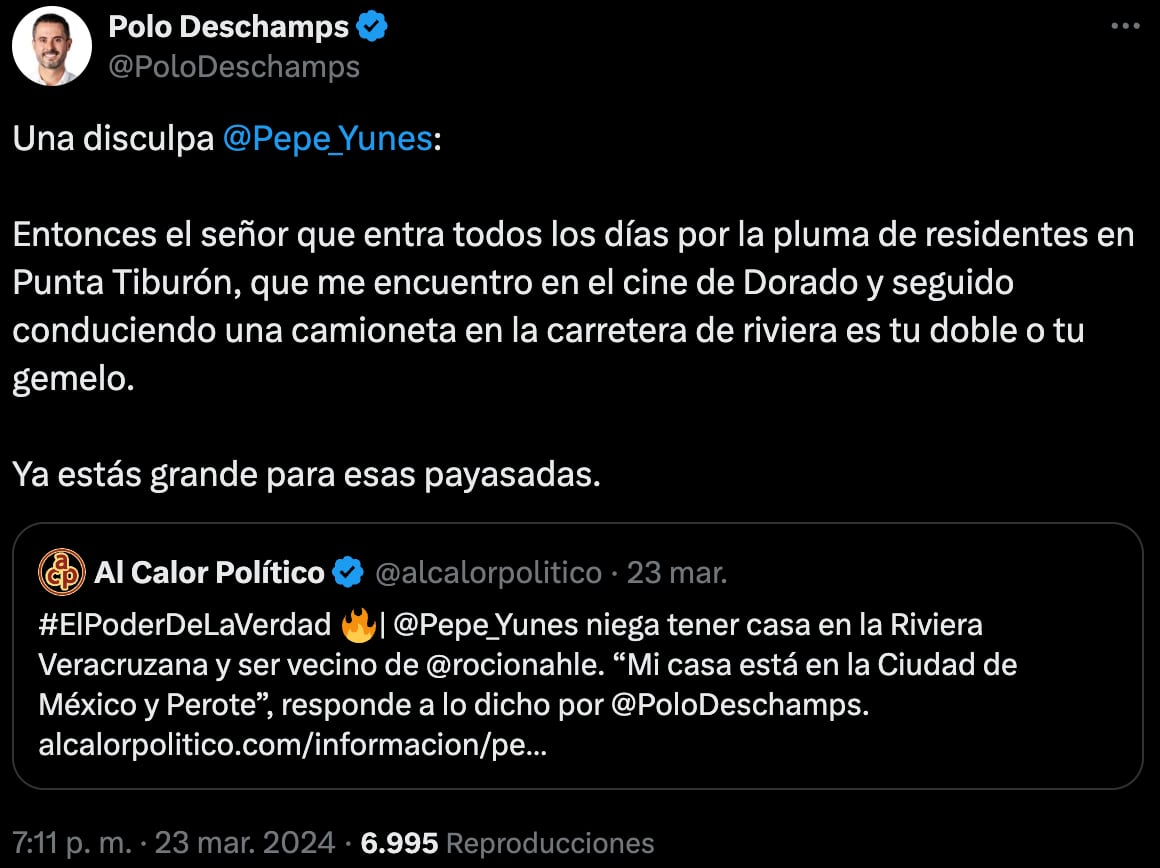View the tweet's timestamp 7:11 p. m. details
The width and height of the screenshot is (1160, 868).
(72, 843)
